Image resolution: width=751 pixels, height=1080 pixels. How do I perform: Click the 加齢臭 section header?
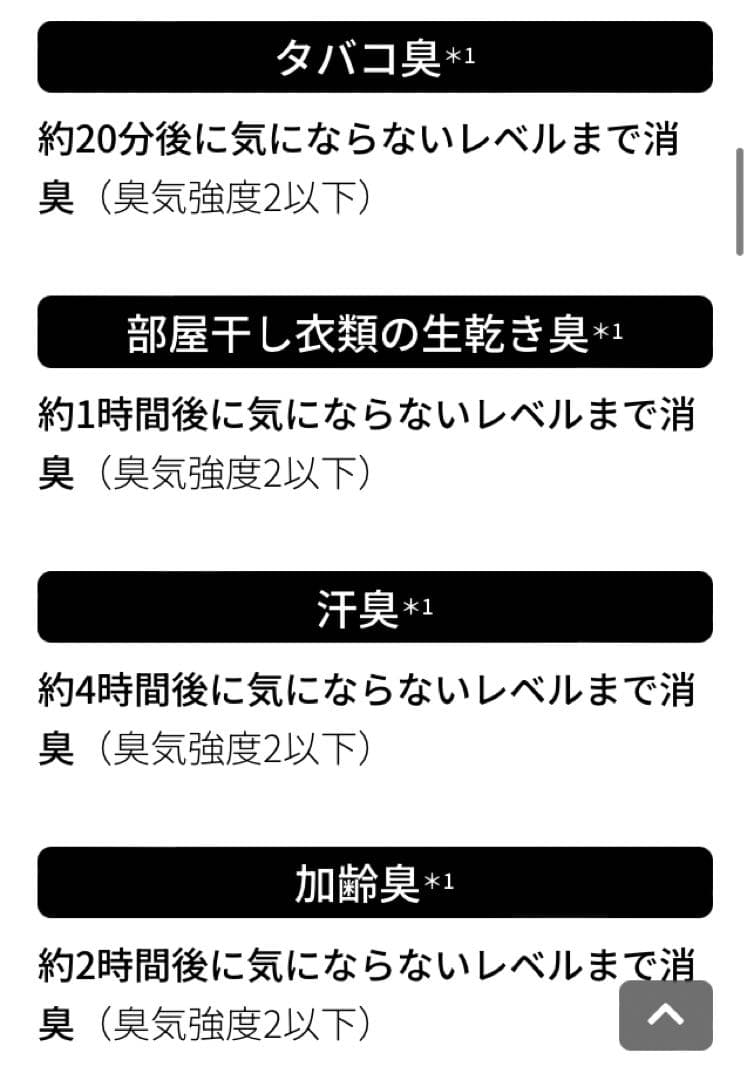point(375,882)
